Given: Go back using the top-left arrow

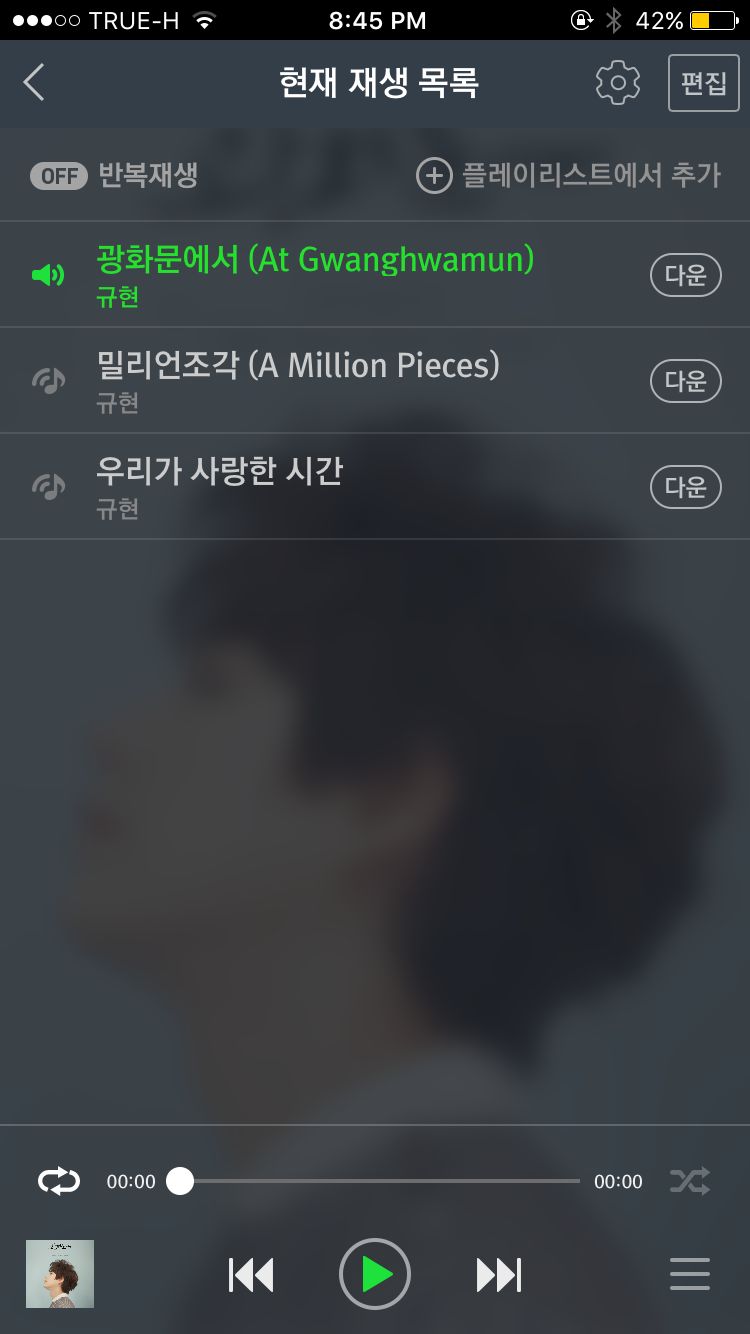Looking at the screenshot, I should point(34,82).
